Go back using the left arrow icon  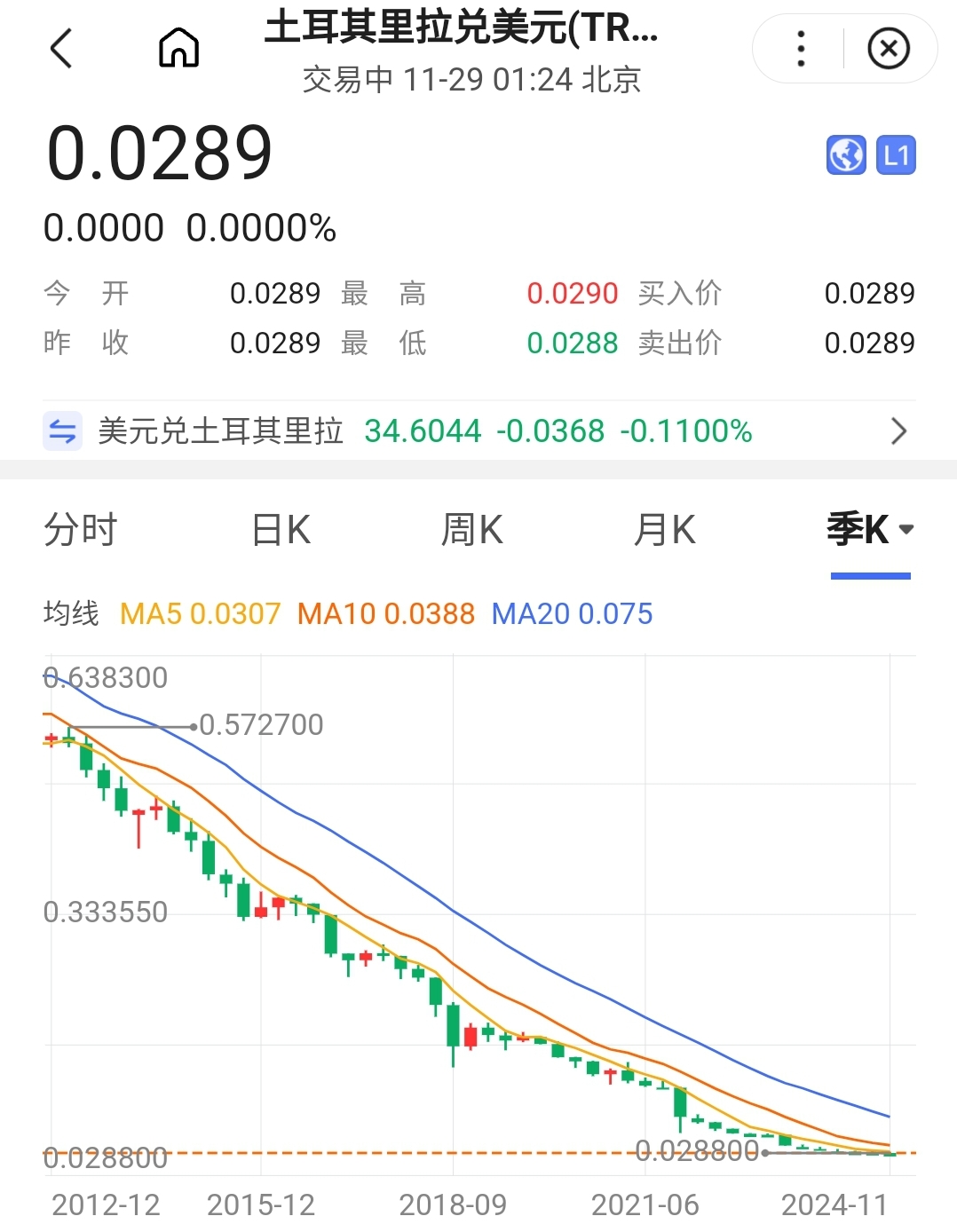(x=62, y=49)
